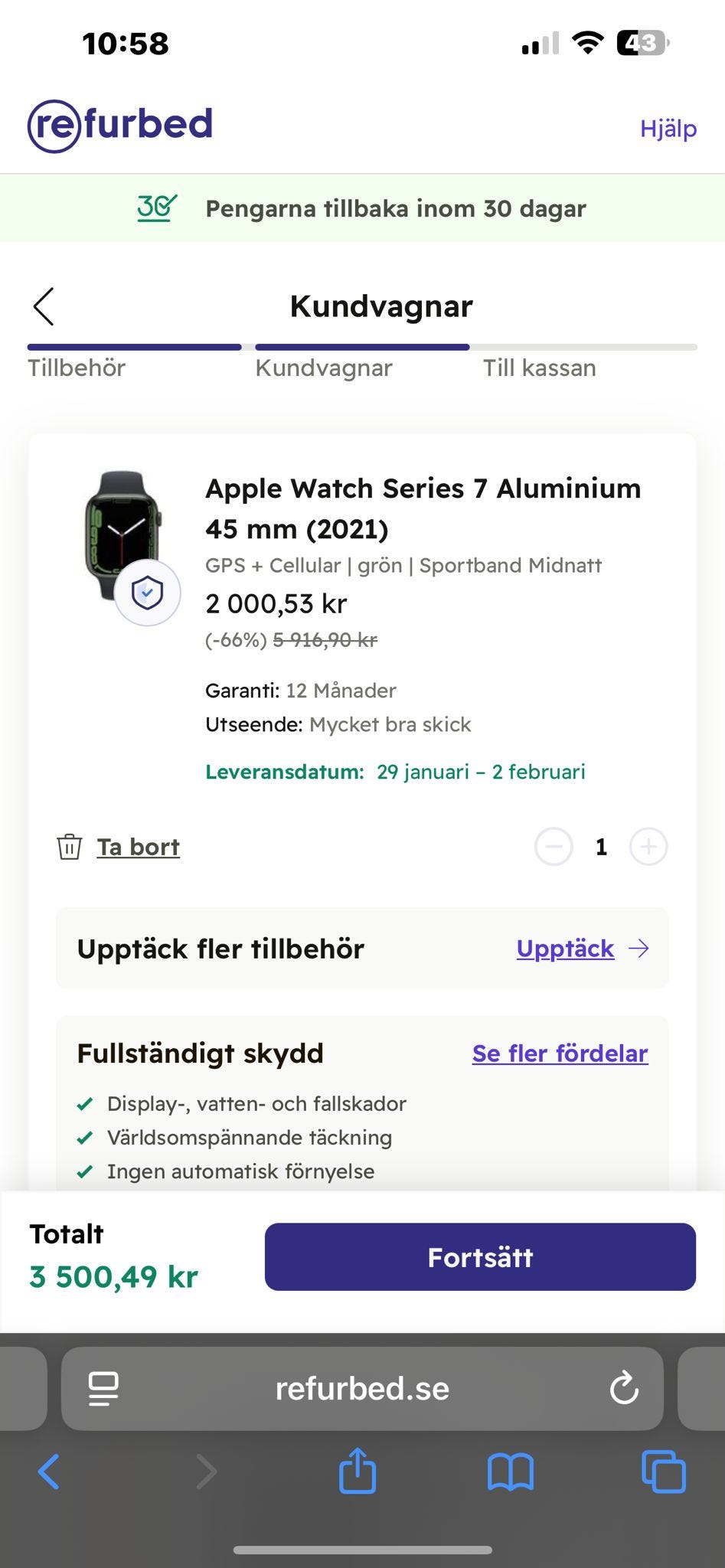725x1568 pixels.
Task: Share the page using Safari's share icon
Action: click(x=357, y=1470)
